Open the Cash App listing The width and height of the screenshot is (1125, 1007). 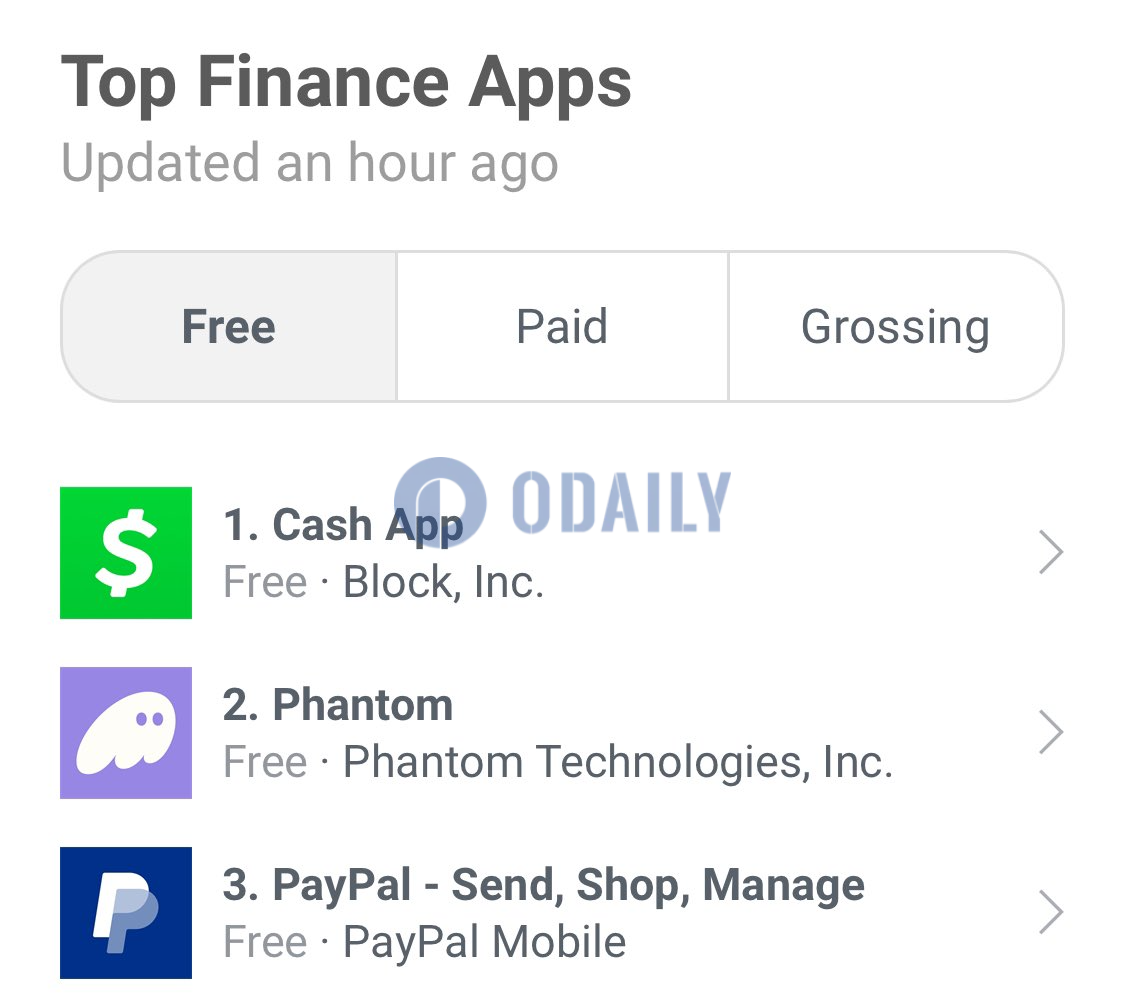coord(560,552)
